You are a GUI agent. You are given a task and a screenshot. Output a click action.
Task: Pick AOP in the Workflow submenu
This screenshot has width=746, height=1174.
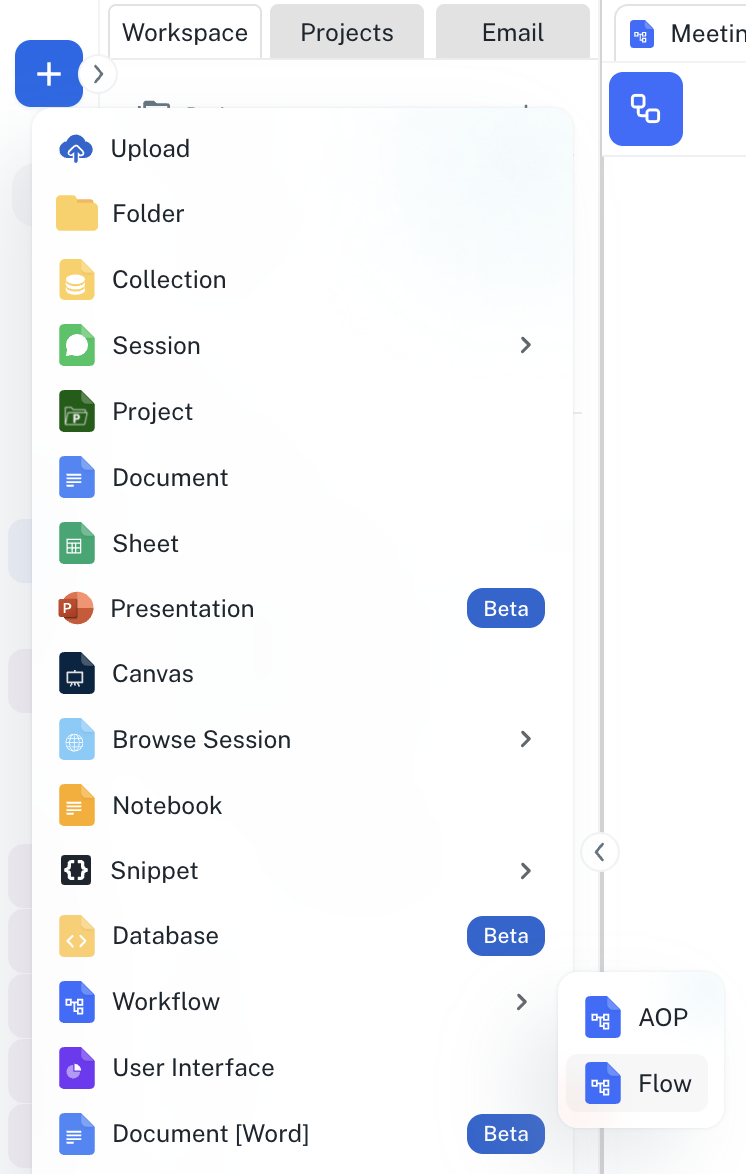pos(662,1018)
